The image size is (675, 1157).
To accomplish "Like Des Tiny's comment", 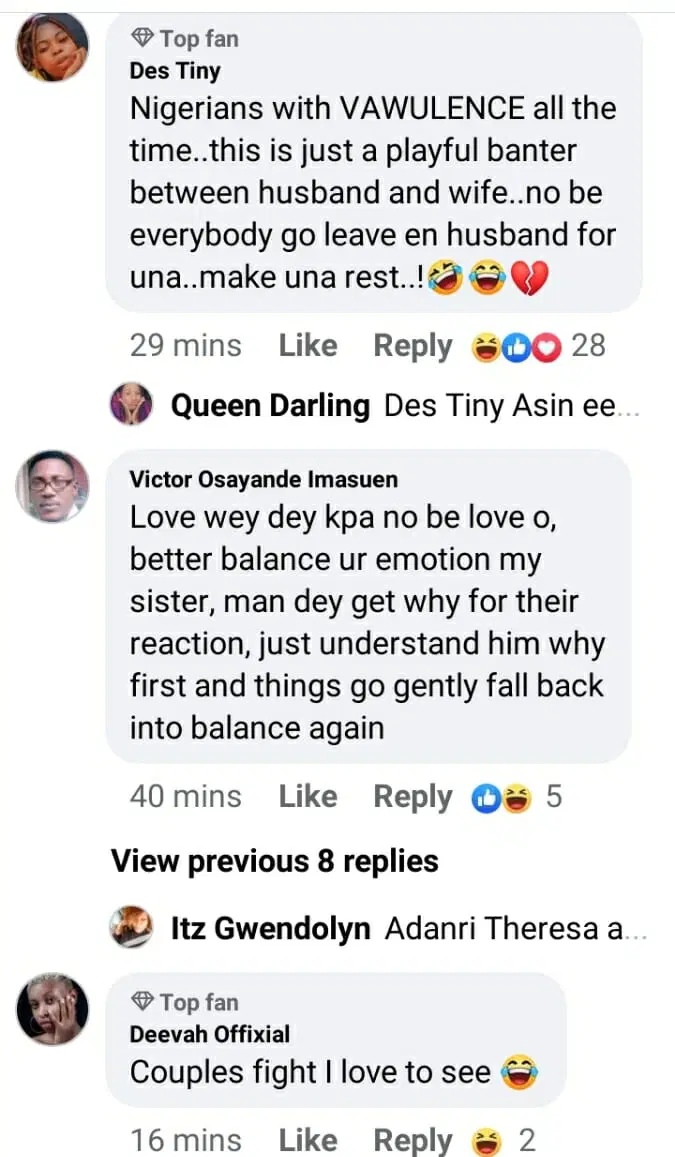I will pos(307,346).
